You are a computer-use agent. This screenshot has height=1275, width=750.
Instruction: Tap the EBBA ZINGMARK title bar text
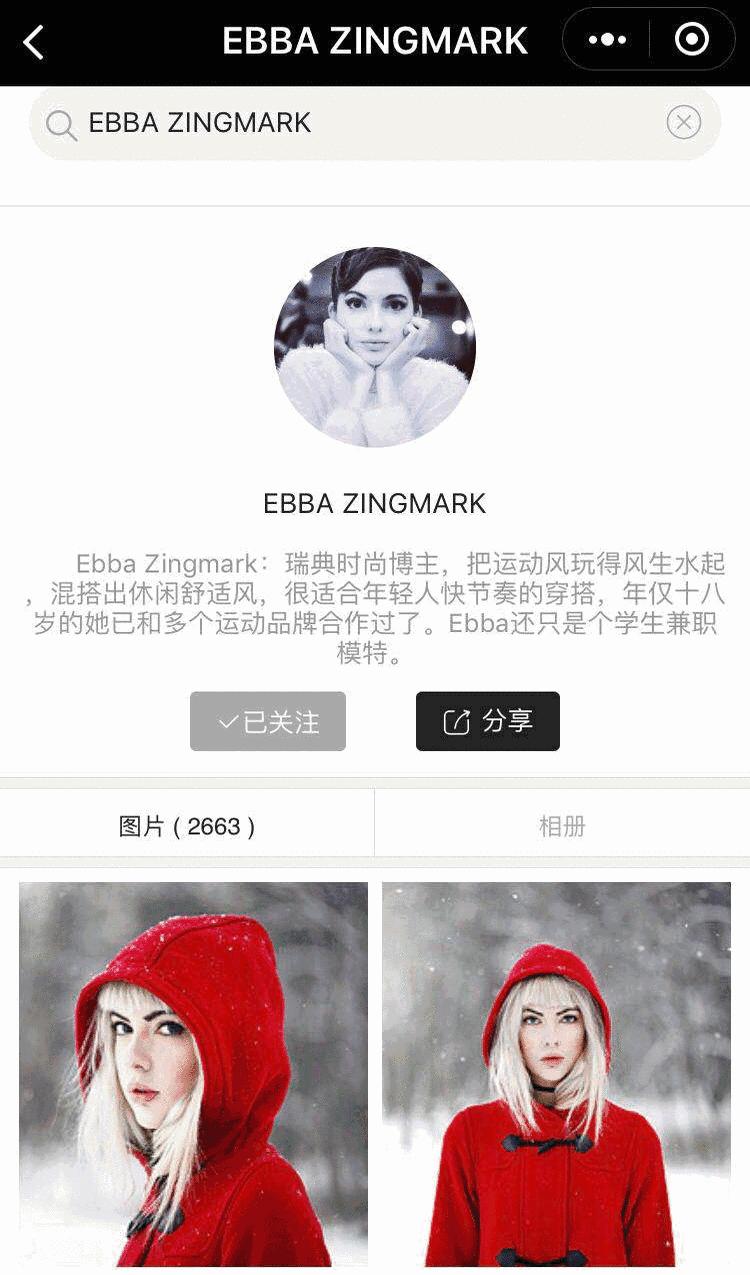375,40
